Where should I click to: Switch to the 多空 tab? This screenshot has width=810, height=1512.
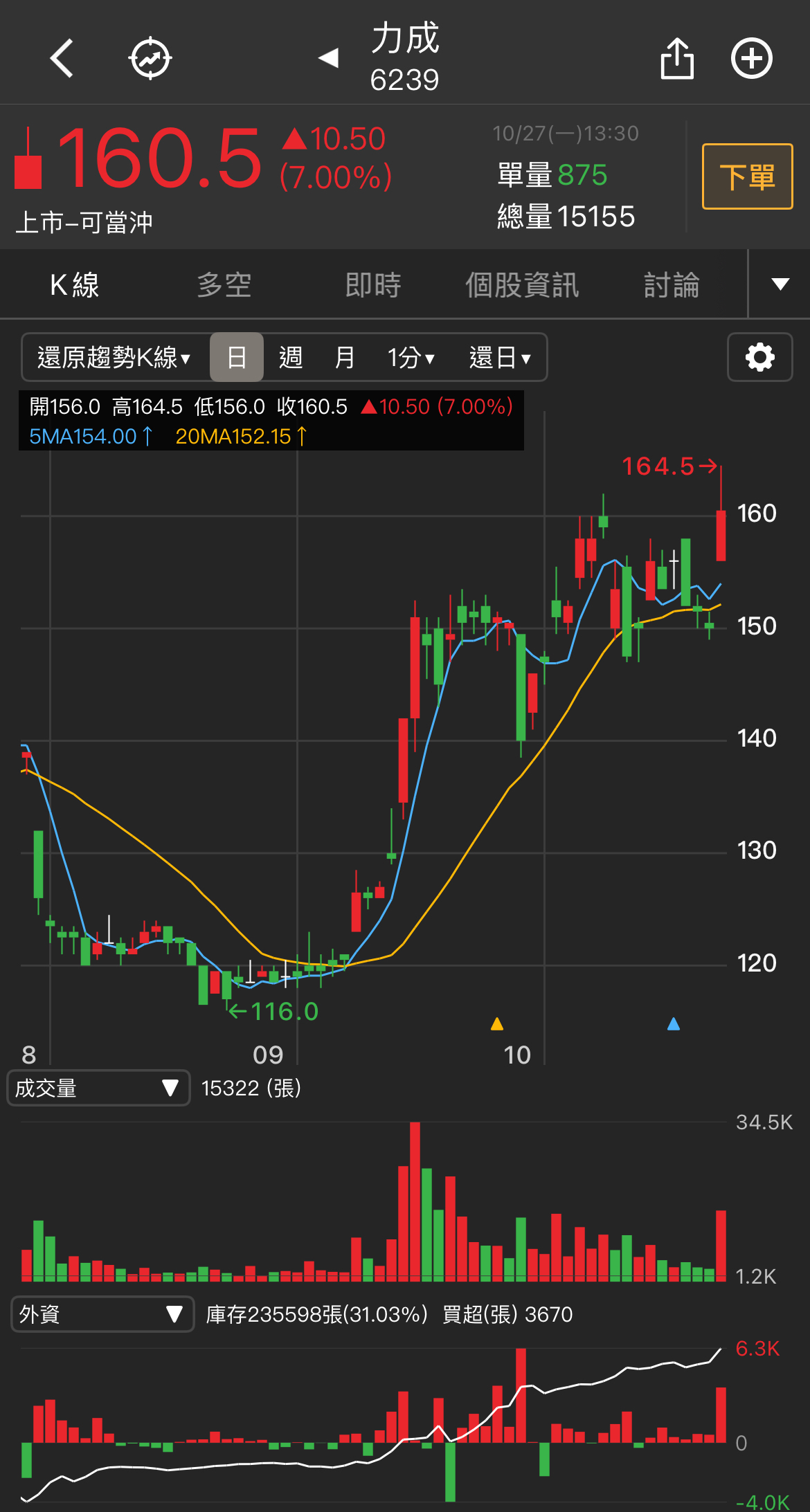pyautogui.click(x=224, y=285)
